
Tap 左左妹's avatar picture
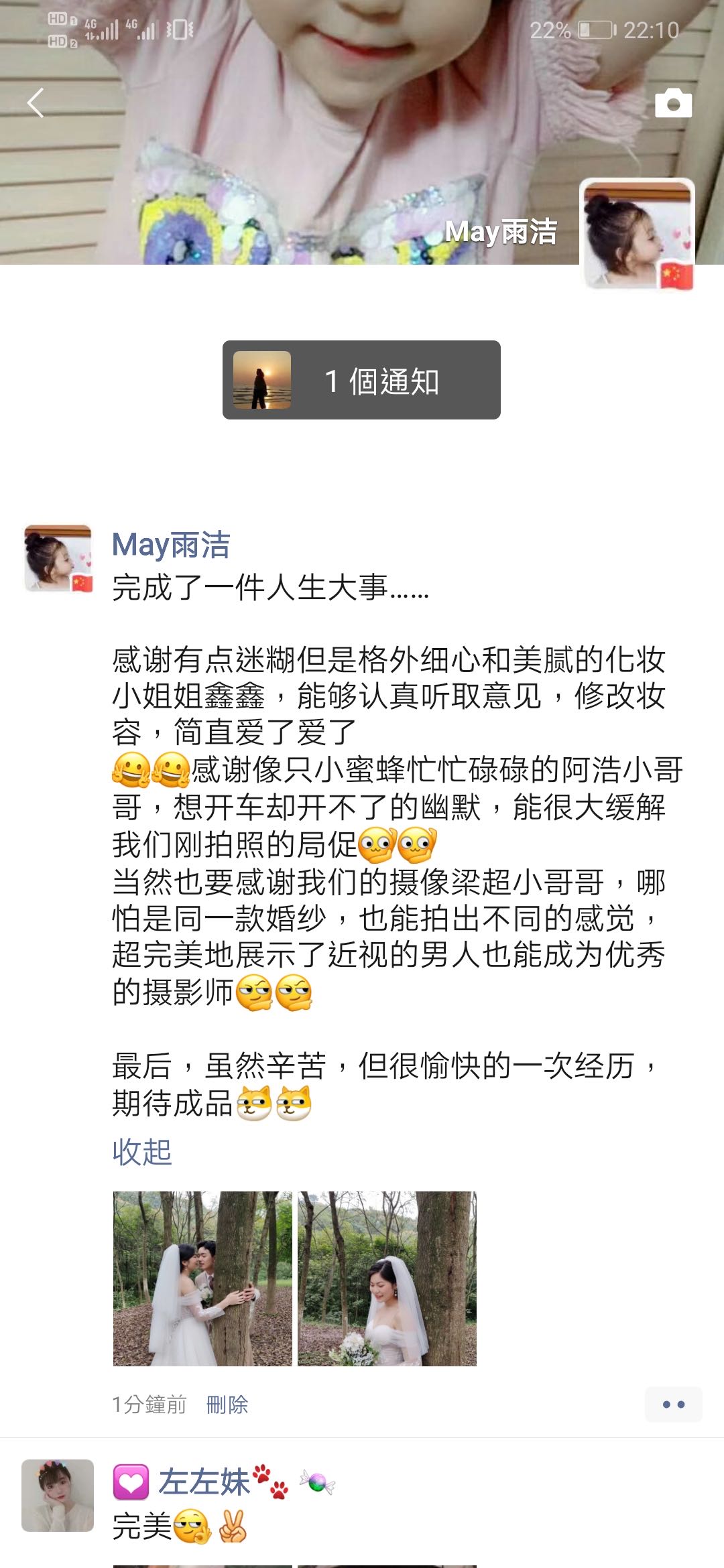58,1496
